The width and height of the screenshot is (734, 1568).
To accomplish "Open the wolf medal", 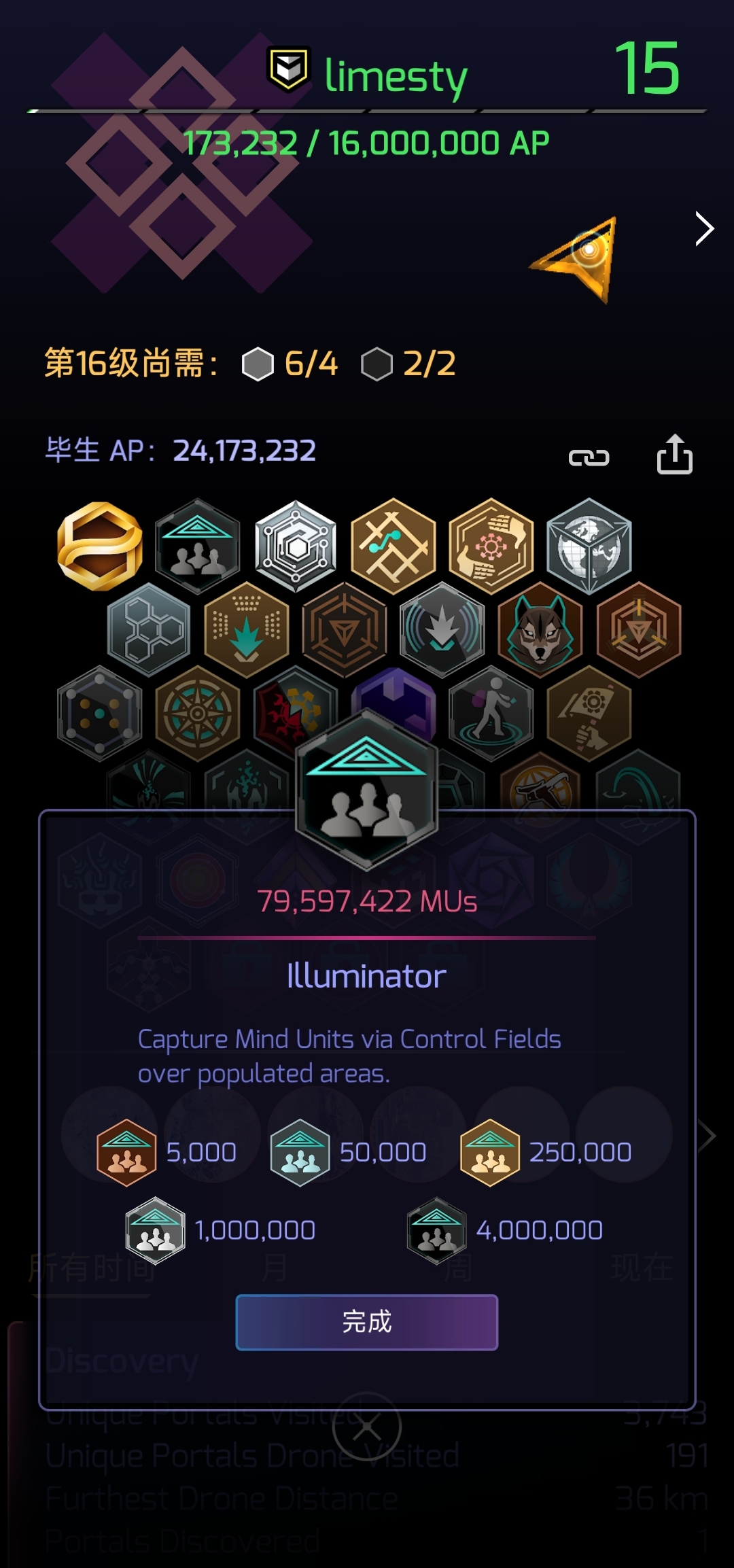I will (x=540, y=629).
